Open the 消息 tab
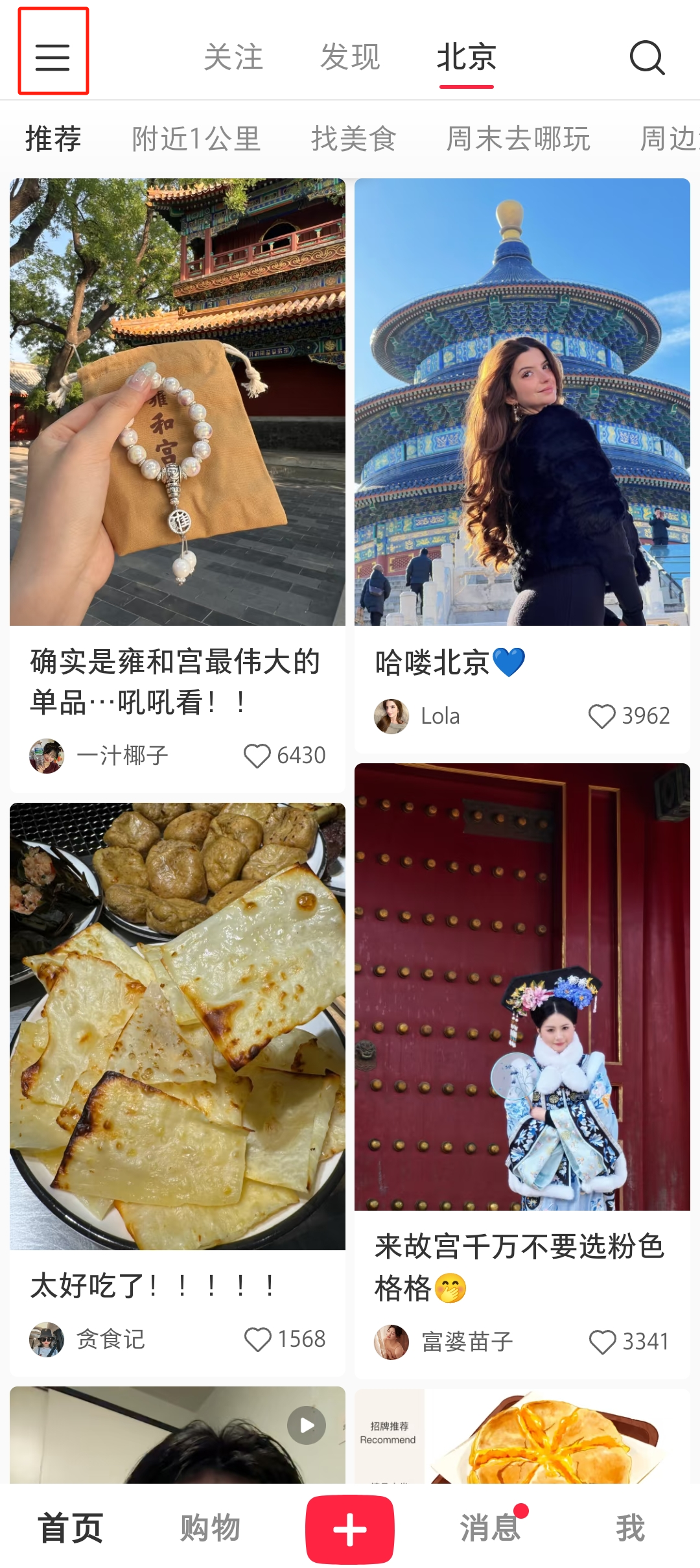This screenshot has height=1568, width=700. [490, 1528]
